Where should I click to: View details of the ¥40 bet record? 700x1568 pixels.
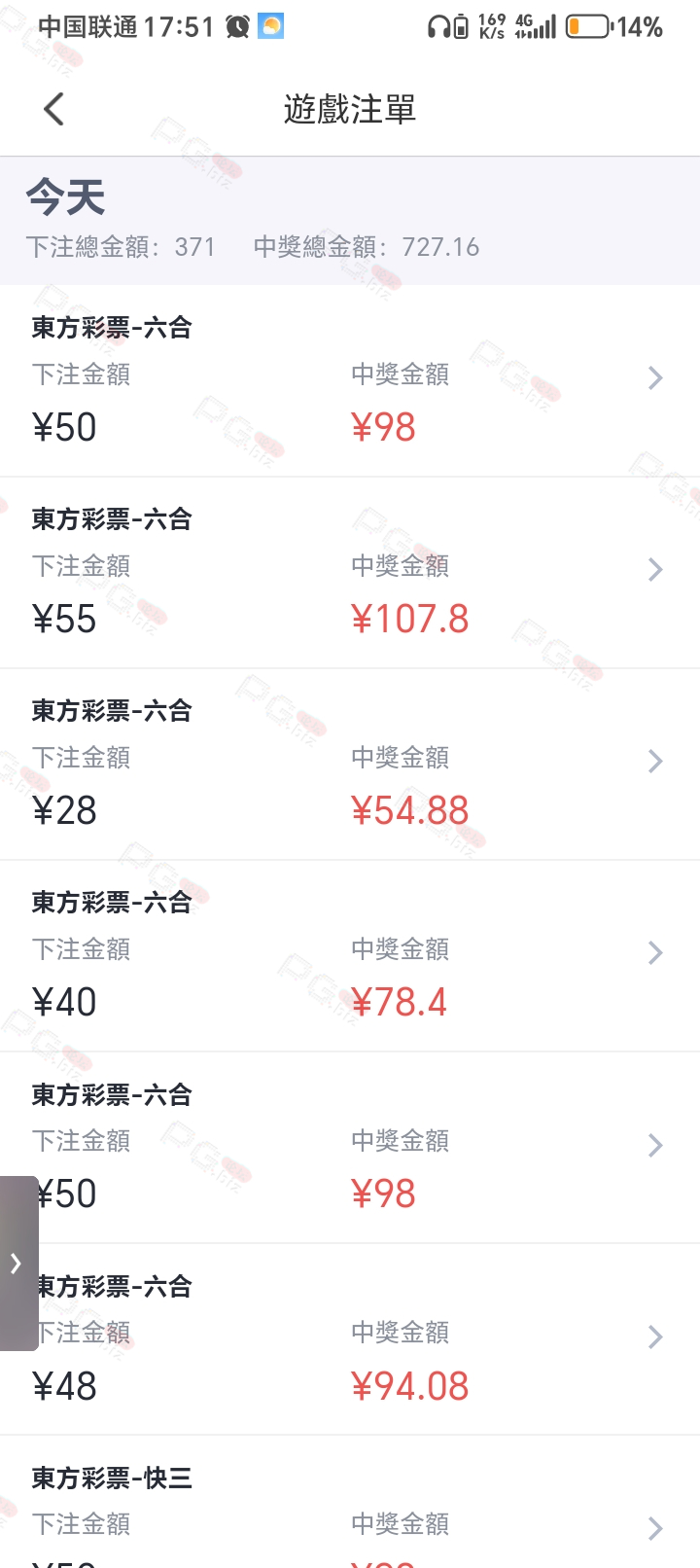tap(350, 956)
